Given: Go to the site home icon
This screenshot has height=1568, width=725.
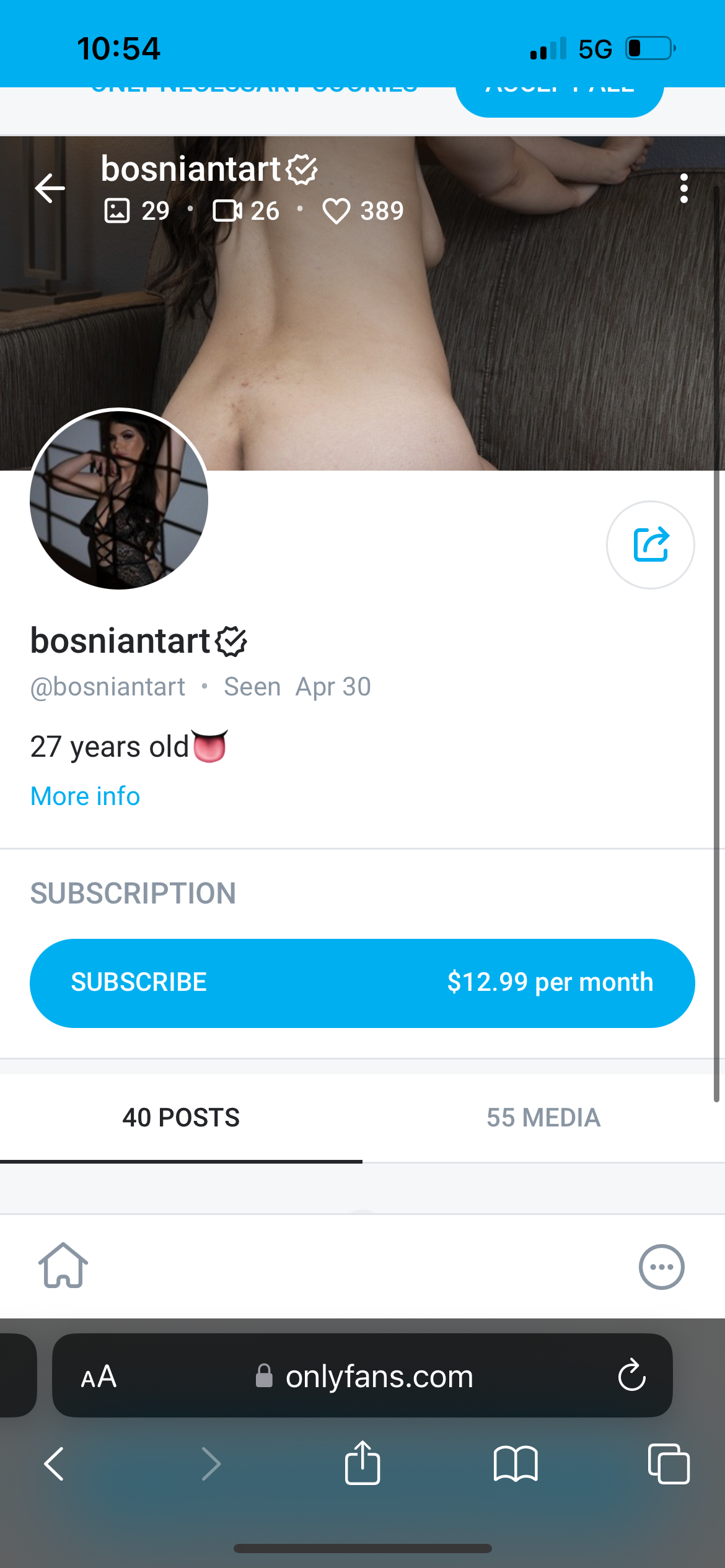Looking at the screenshot, I should [x=63, y=1266].
